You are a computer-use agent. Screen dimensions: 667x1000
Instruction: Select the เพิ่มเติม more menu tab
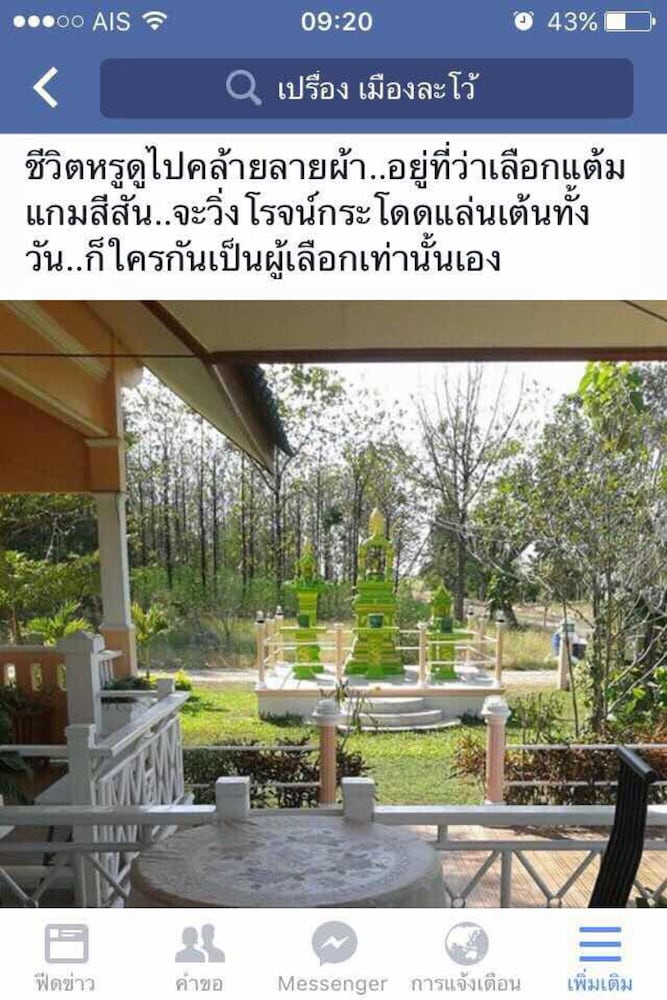pyautogui.click(x=600, y=956)
